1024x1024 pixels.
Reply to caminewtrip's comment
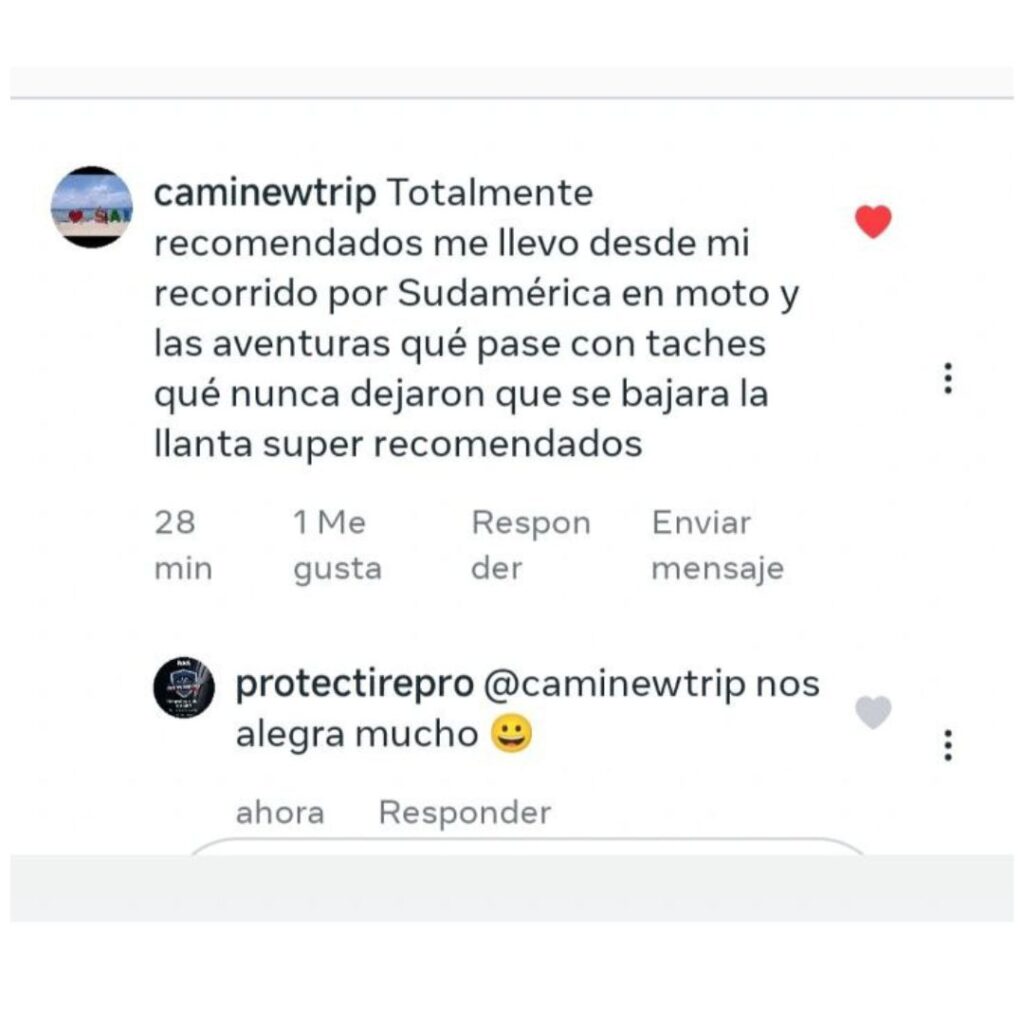(x=530, y=546)
